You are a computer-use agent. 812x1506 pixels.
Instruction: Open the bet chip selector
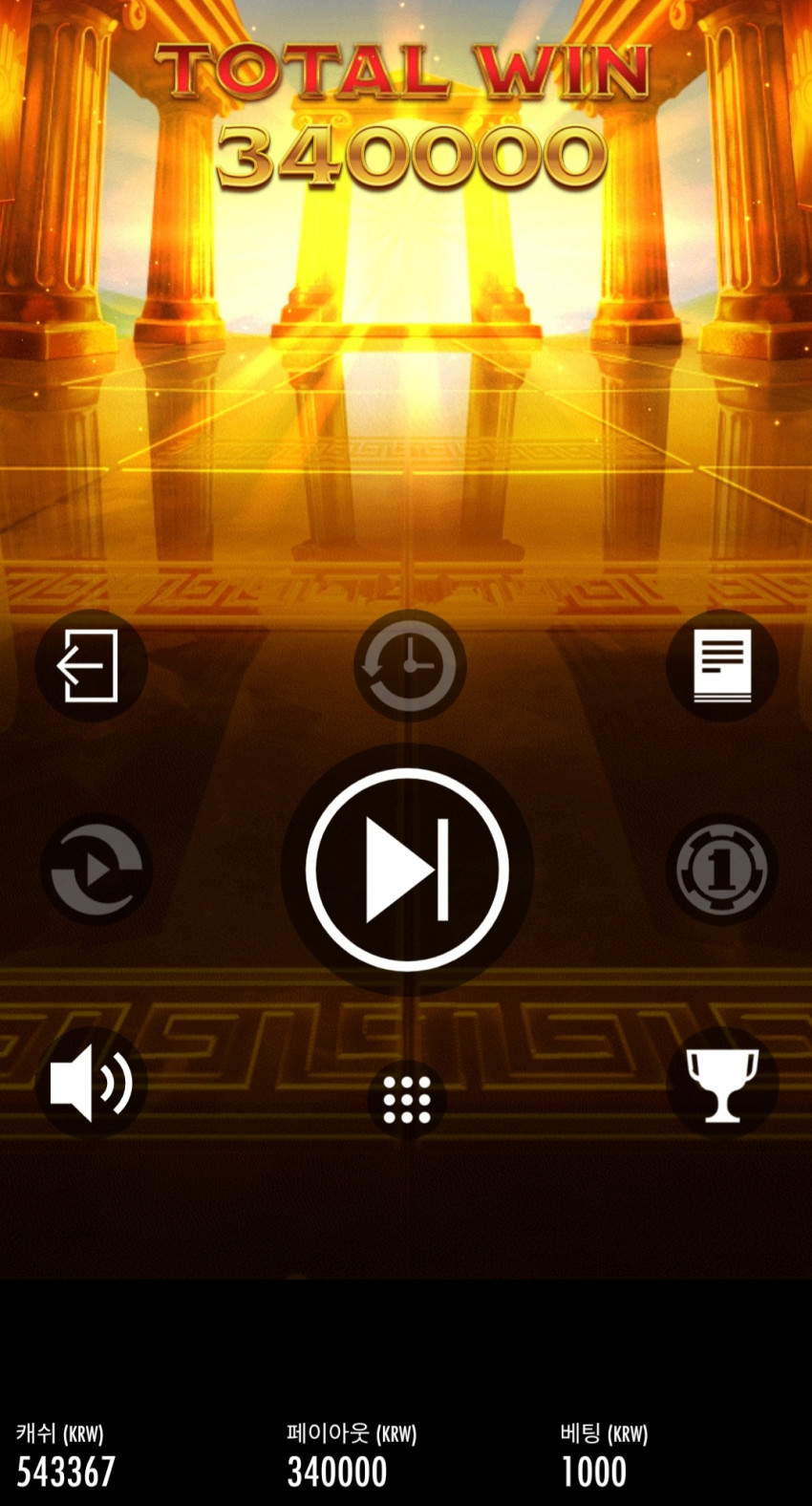[722, 870]
